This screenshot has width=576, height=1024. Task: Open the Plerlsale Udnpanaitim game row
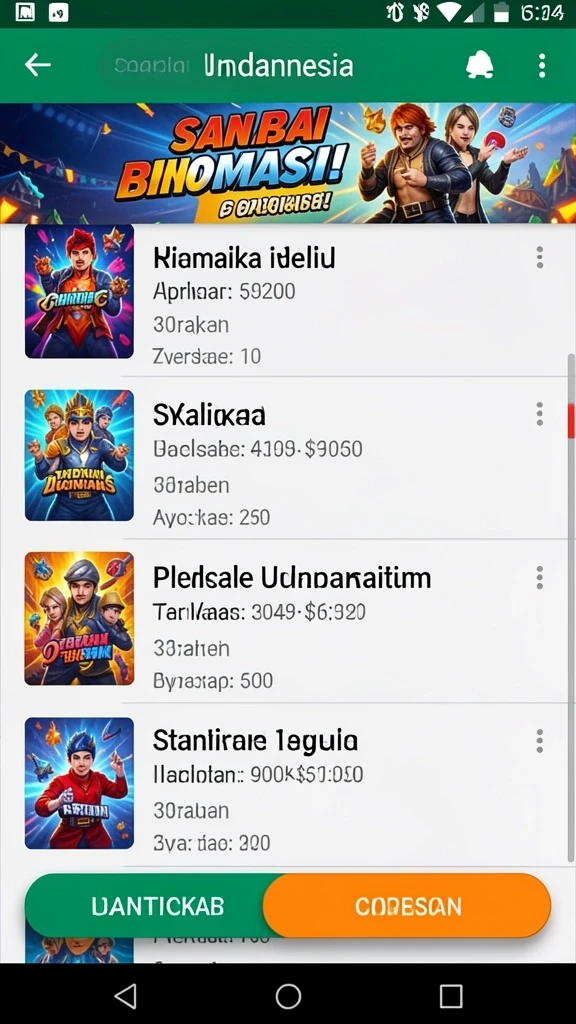click(288, 621)
